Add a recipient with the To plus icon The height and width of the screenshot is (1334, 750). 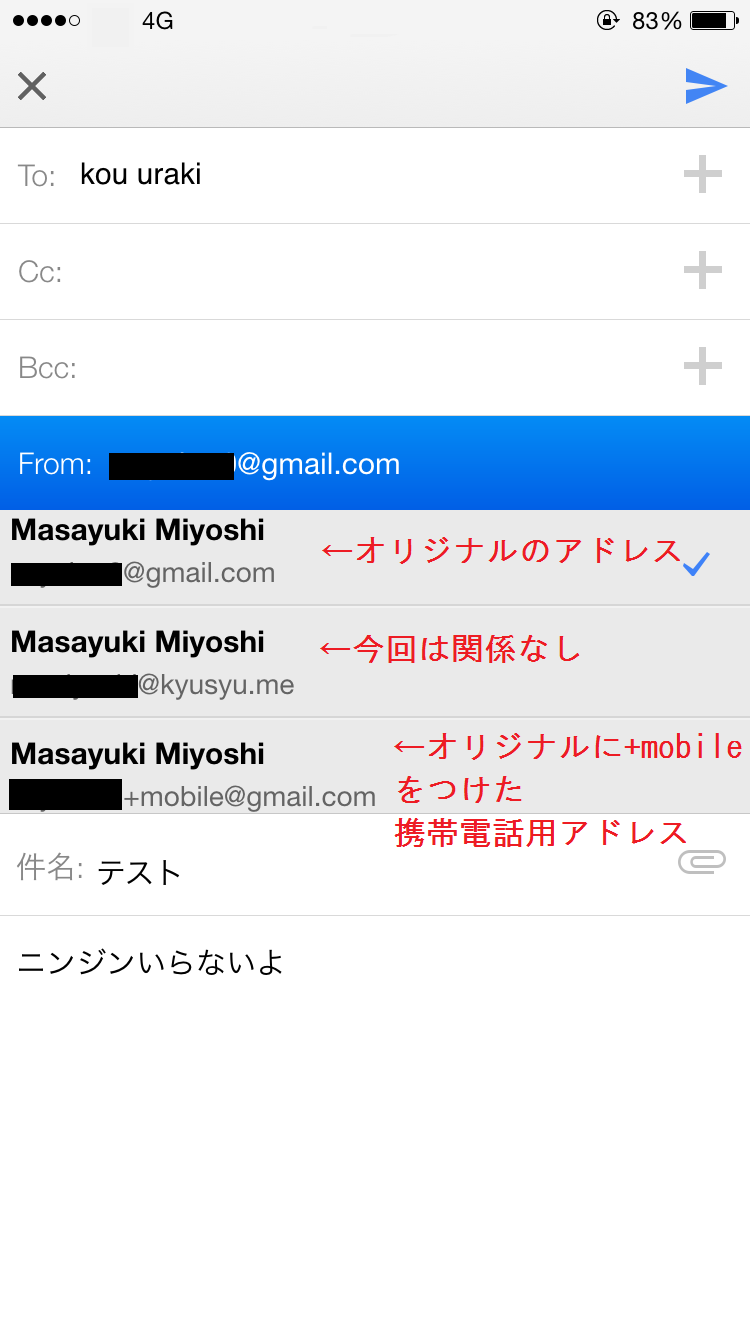703,175
